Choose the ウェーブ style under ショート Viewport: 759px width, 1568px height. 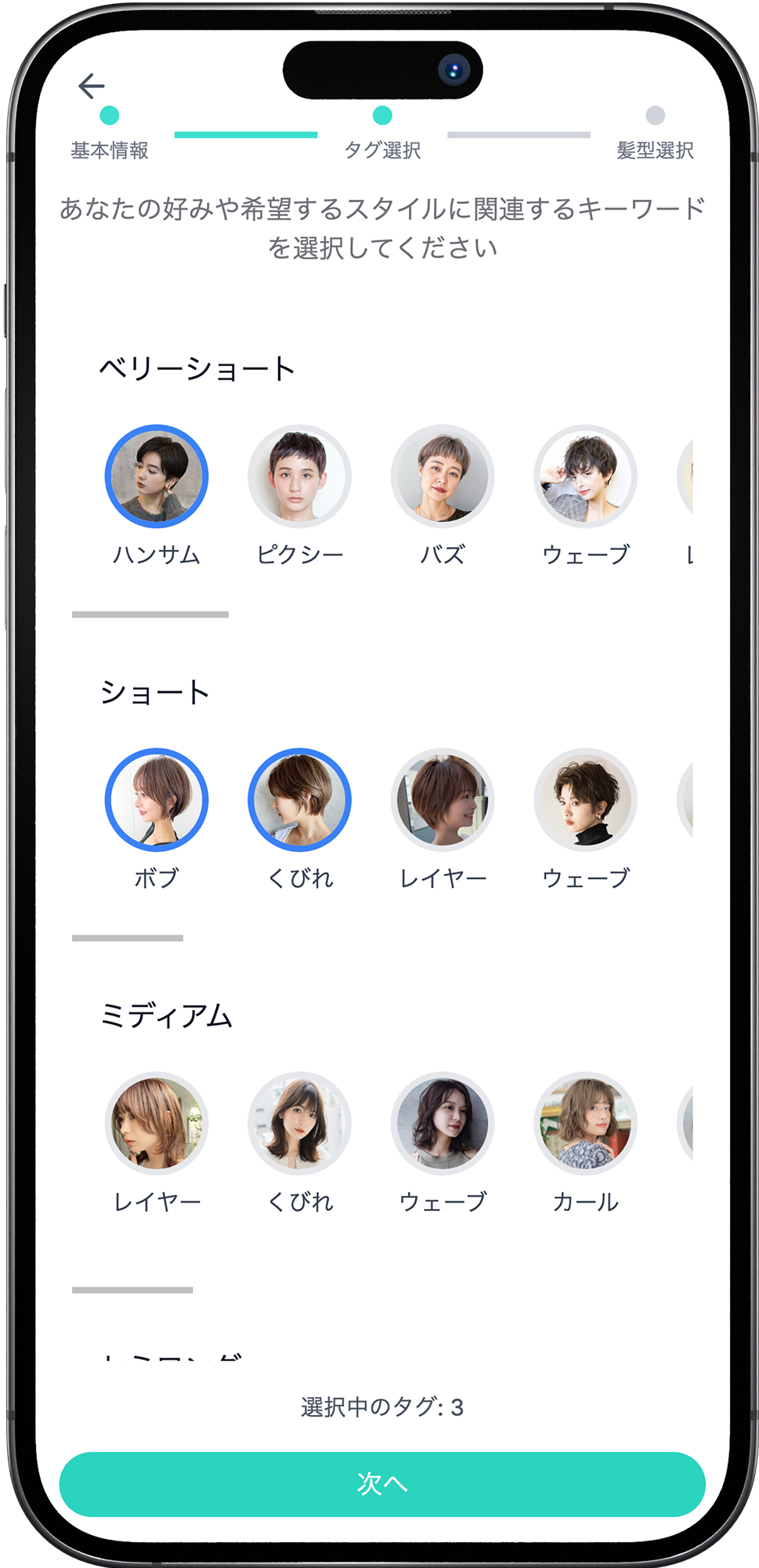pyautogui.click(x=585, y=799)
